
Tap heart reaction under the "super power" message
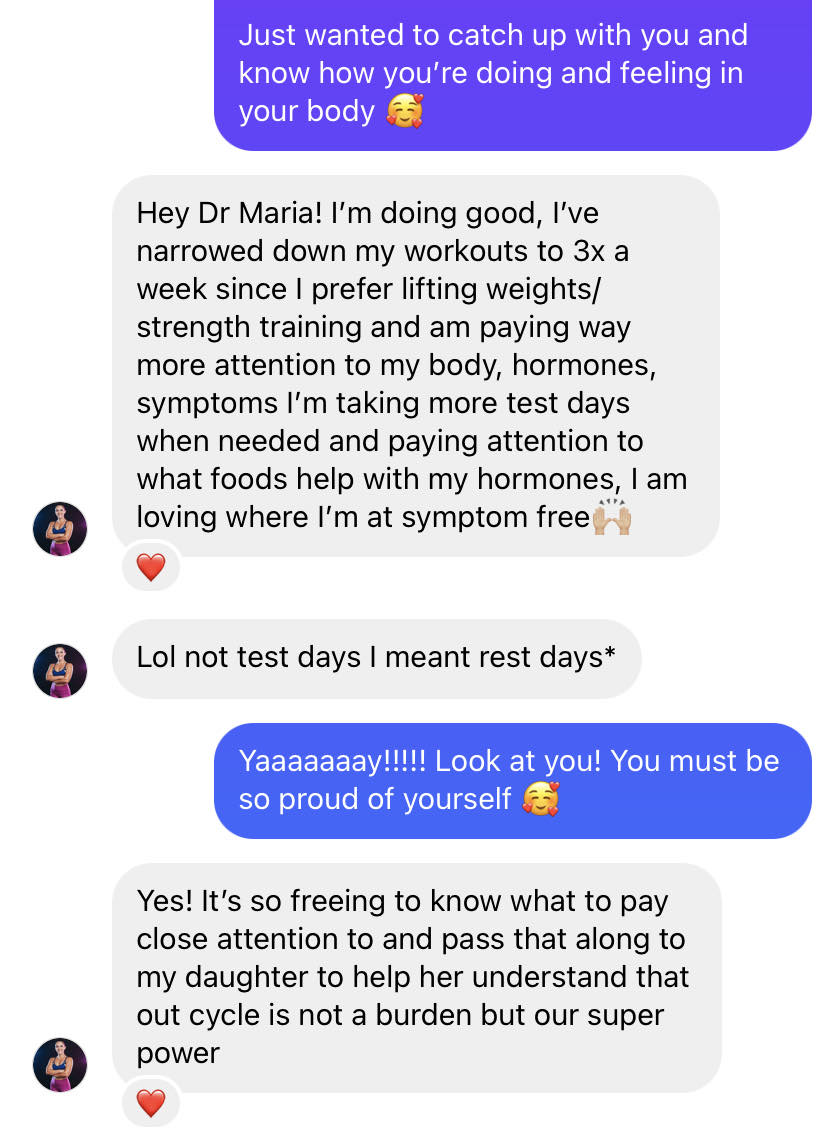pyautogui.click(x=151, y=1103)
